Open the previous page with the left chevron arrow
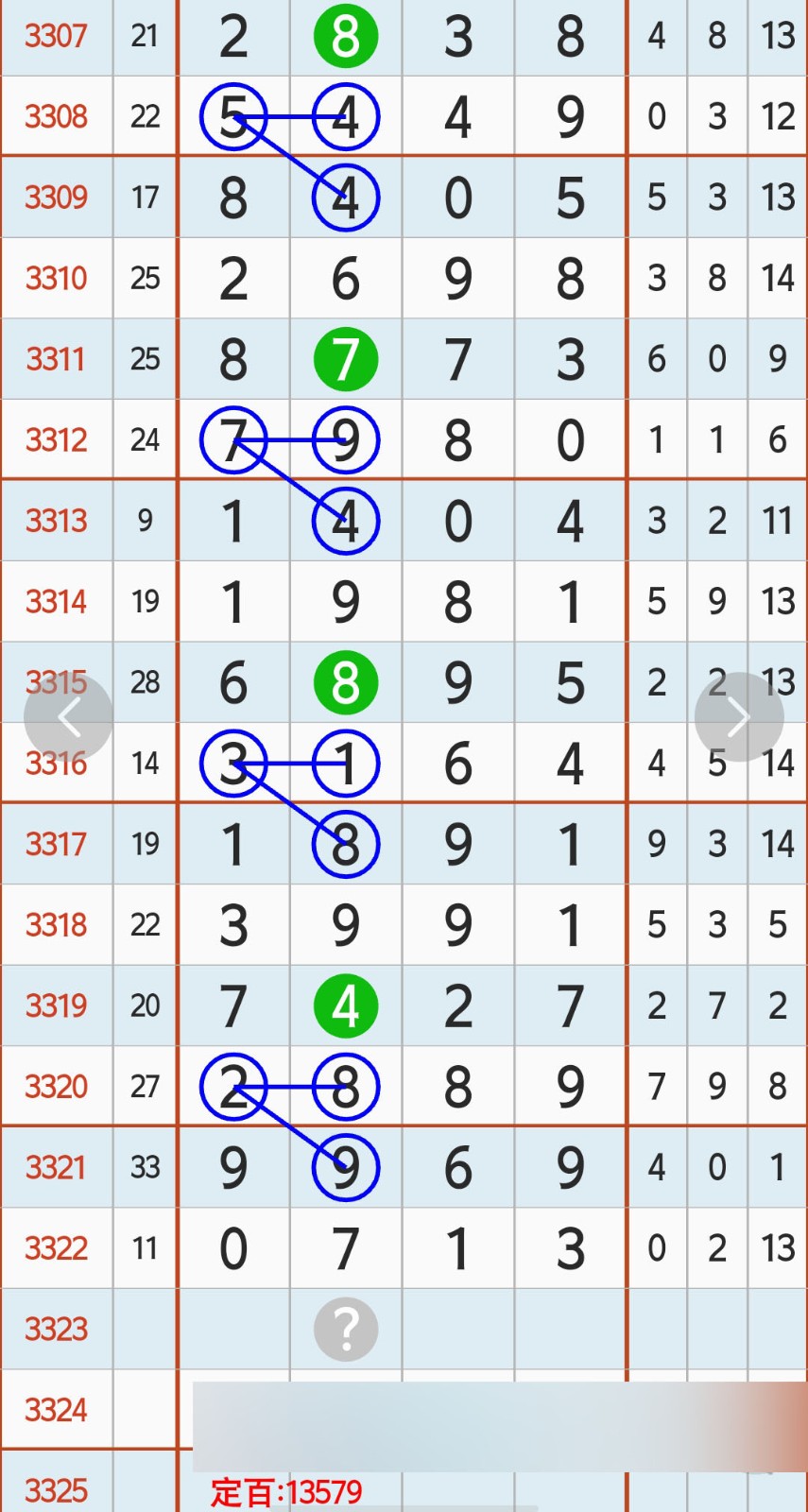 (70, 716)
